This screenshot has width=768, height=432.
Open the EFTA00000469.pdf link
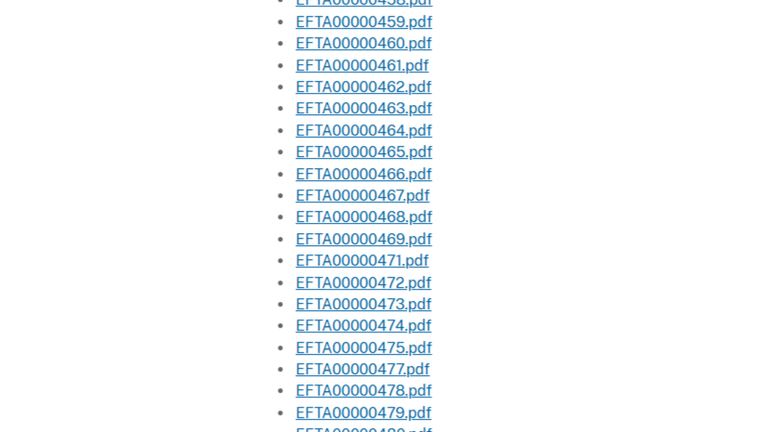(363, 239)
